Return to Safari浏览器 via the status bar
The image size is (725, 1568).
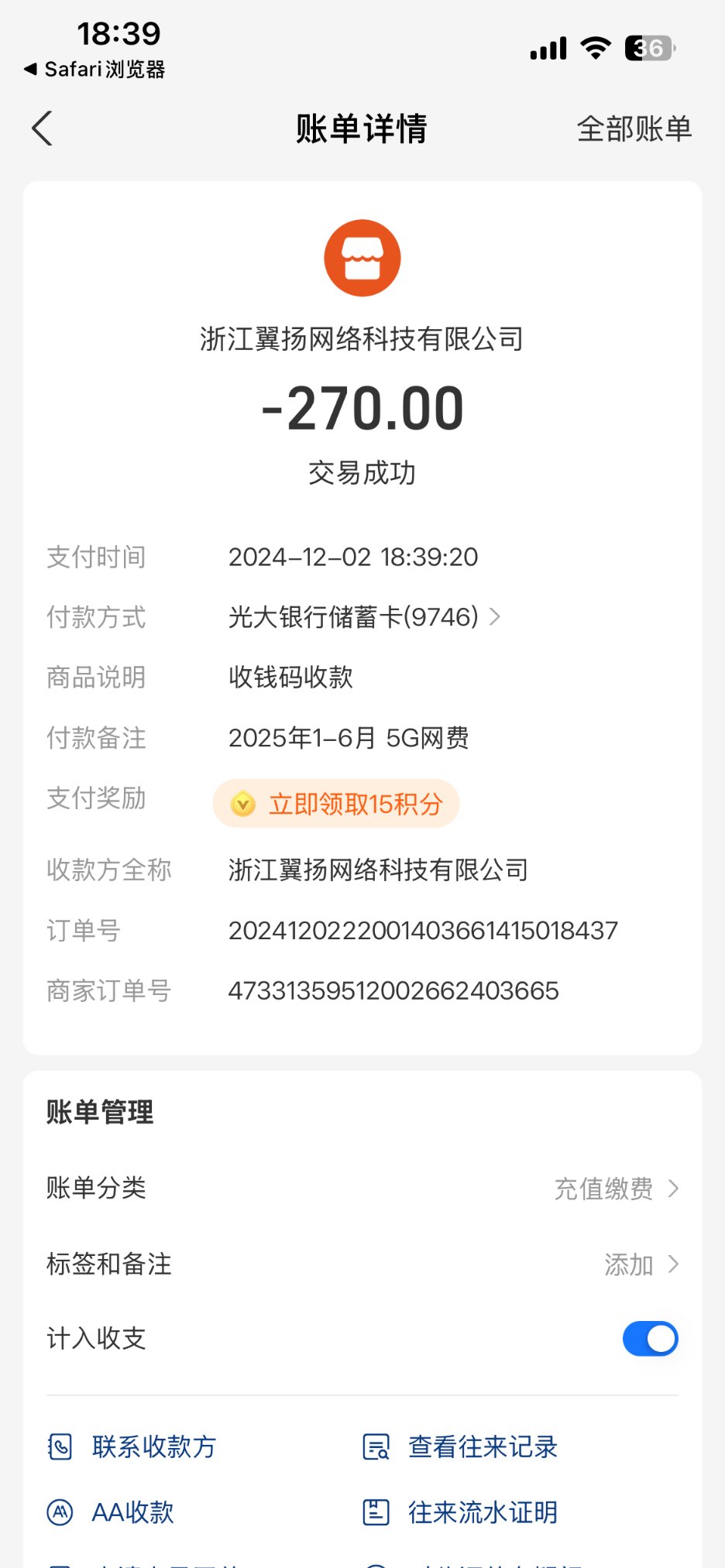coord(94,70)
